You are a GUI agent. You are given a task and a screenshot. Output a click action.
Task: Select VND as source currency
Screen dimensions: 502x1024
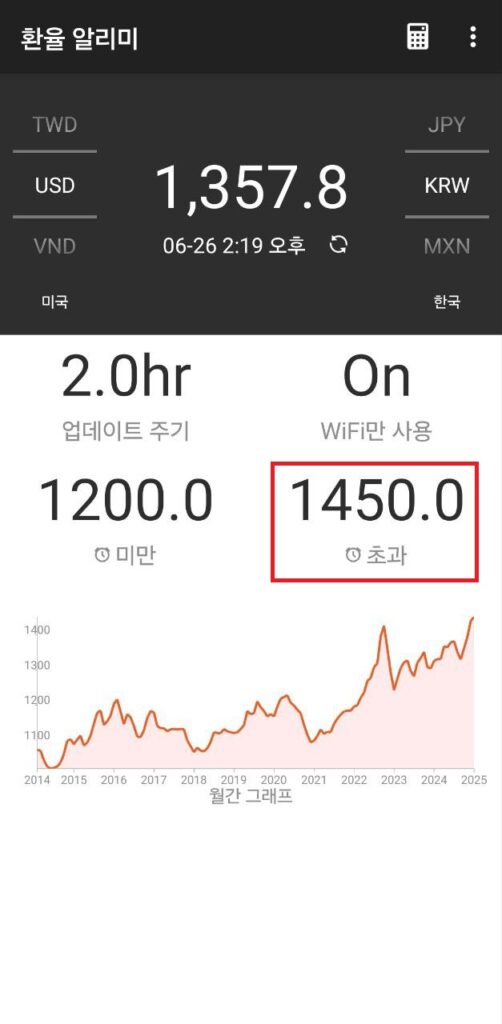point(55,246)
